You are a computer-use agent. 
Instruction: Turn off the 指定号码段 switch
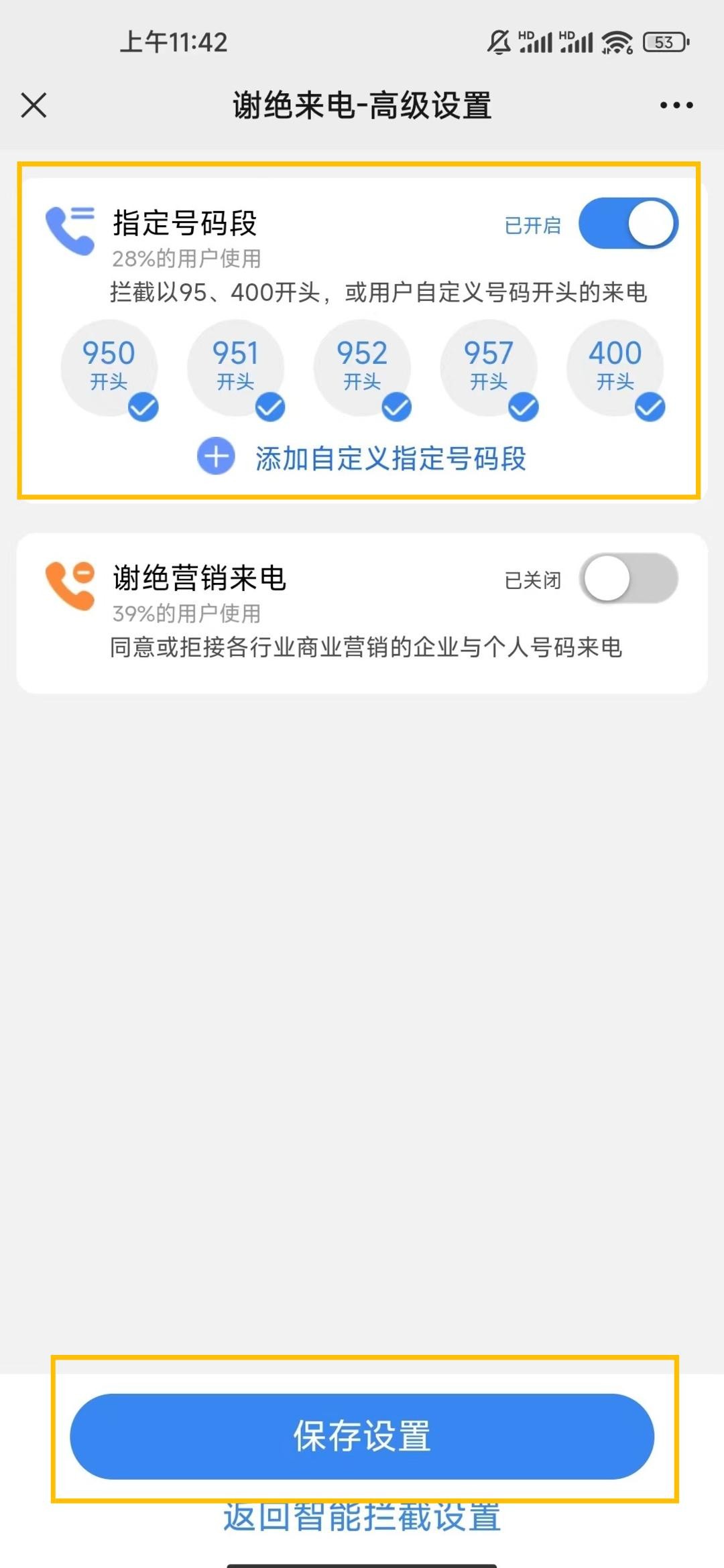click(x=628, y=224)
